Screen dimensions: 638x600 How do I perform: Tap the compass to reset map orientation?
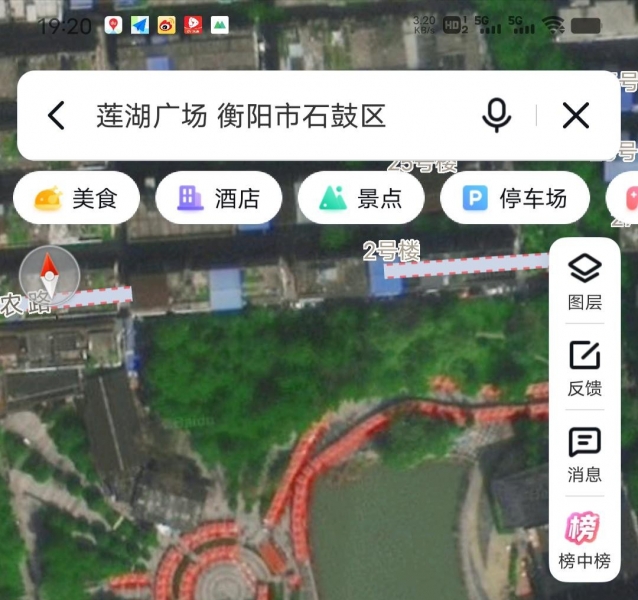tap(49, 275)
